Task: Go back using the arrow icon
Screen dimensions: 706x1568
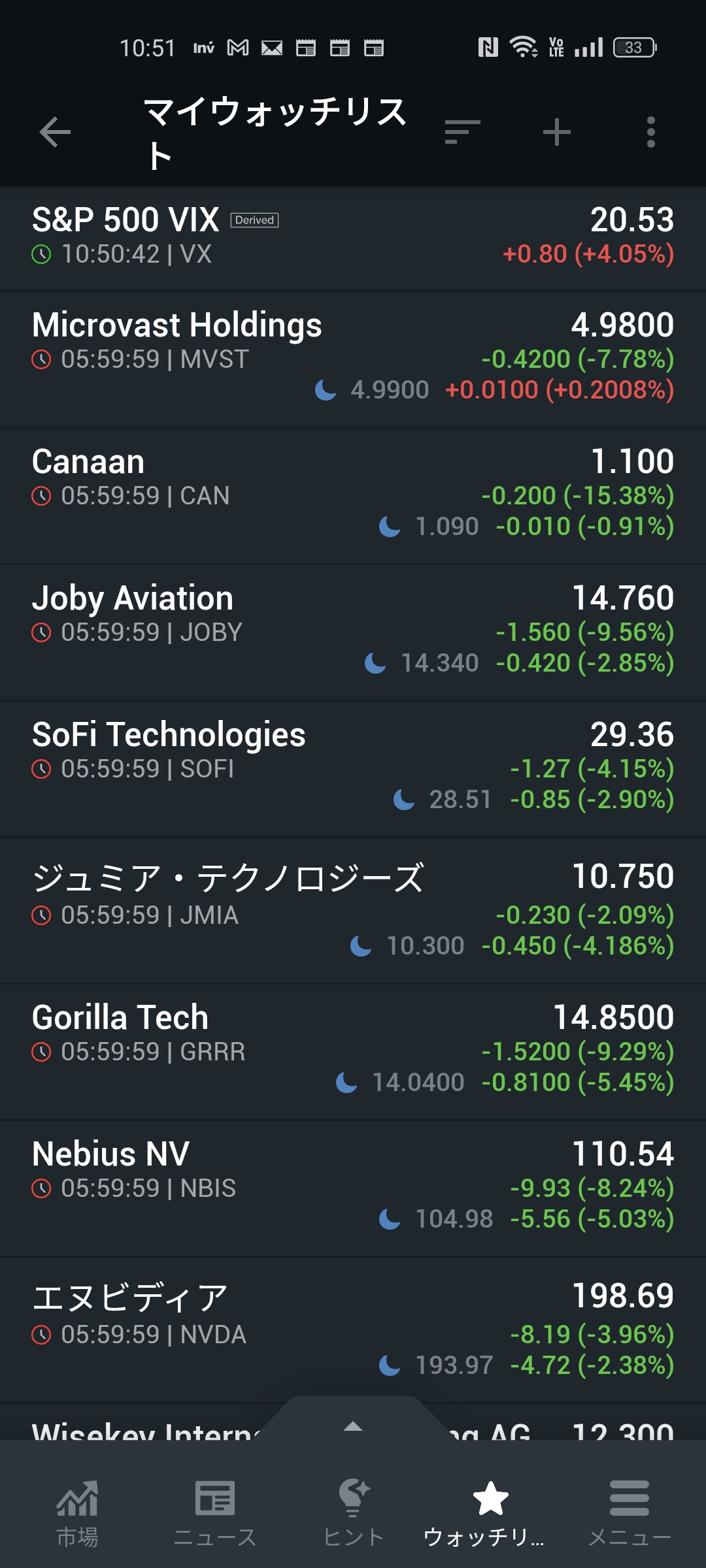Action: pyautogui.click(x=55, y=132)
